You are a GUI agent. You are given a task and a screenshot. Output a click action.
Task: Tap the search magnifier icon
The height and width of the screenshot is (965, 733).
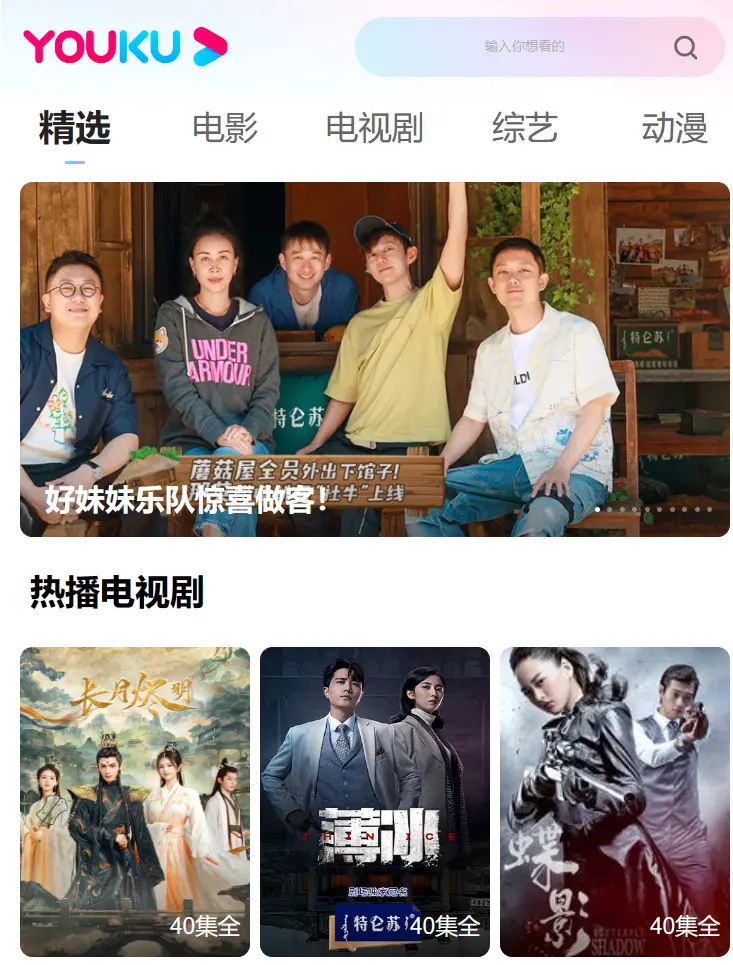click(x=685, y=47)
